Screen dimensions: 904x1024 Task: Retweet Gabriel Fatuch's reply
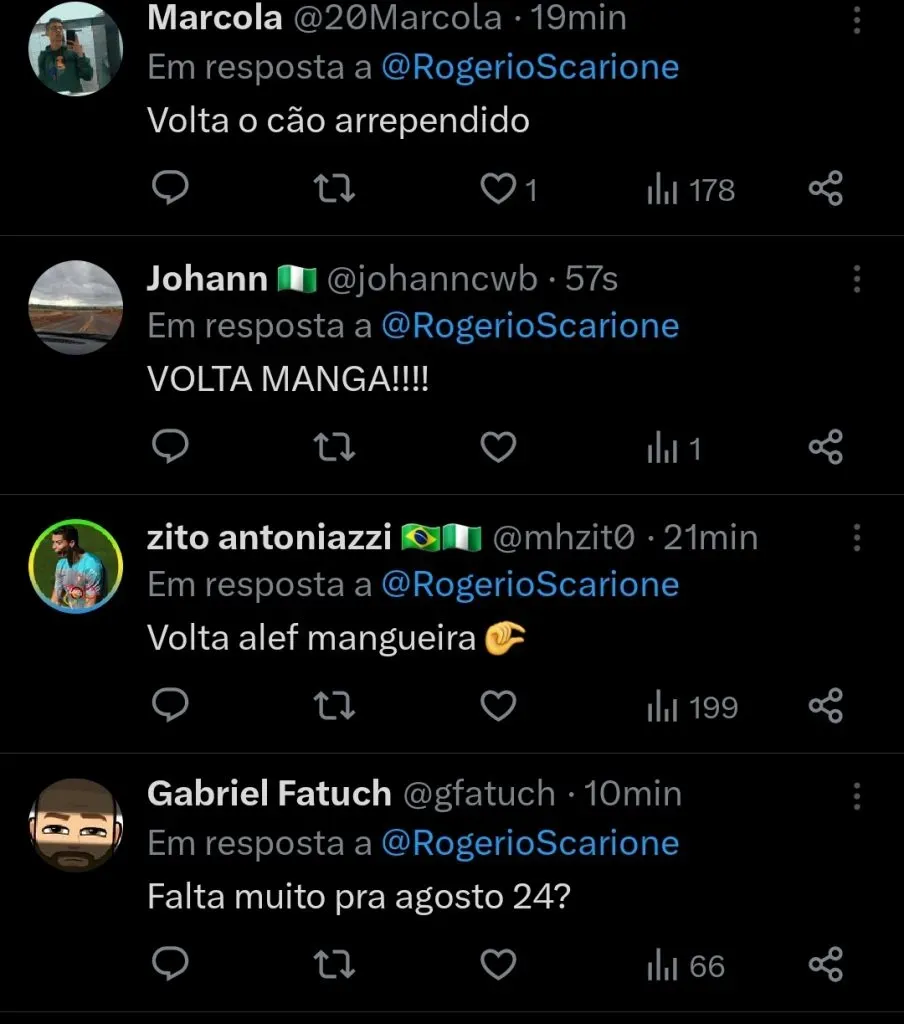[334, 966]
